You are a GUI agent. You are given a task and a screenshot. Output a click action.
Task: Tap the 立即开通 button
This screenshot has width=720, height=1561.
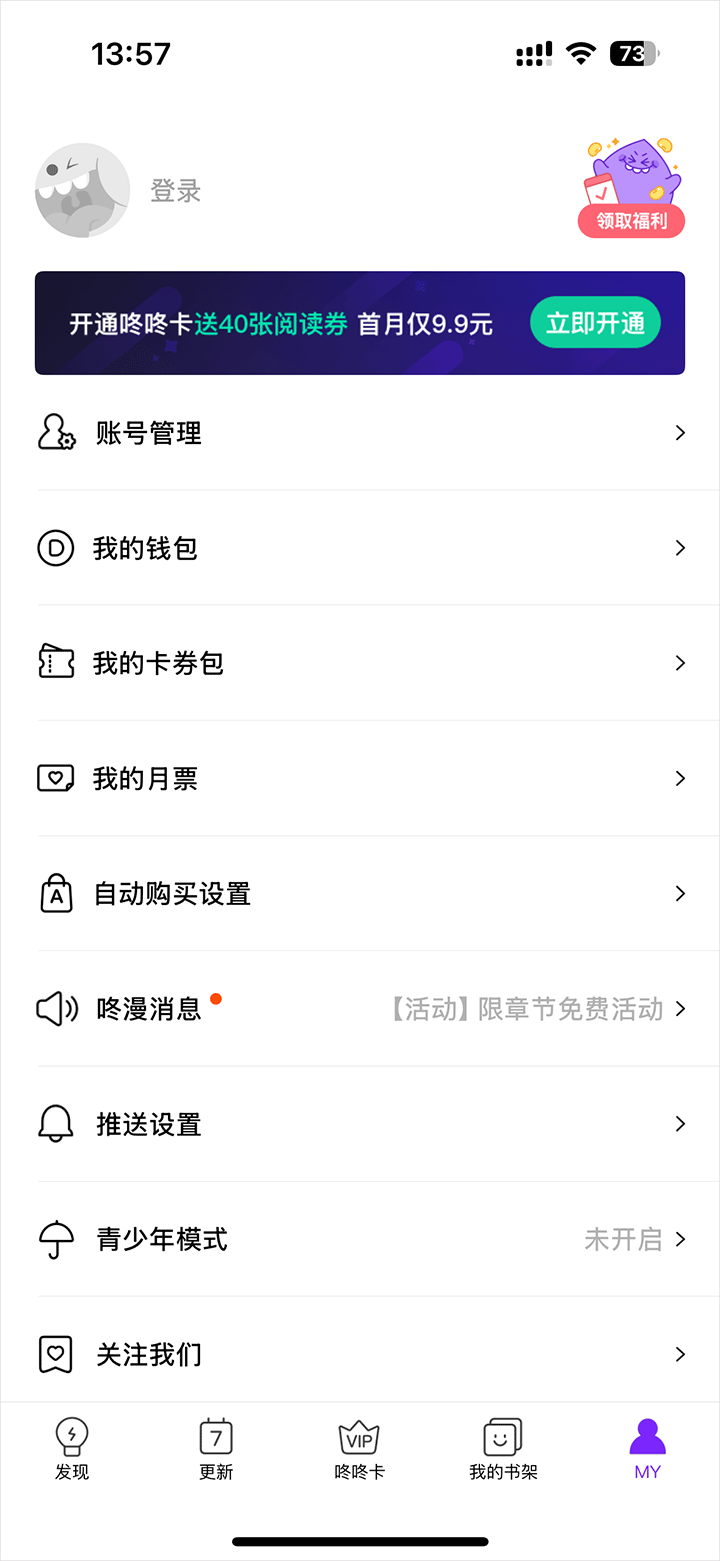(595, 323)
